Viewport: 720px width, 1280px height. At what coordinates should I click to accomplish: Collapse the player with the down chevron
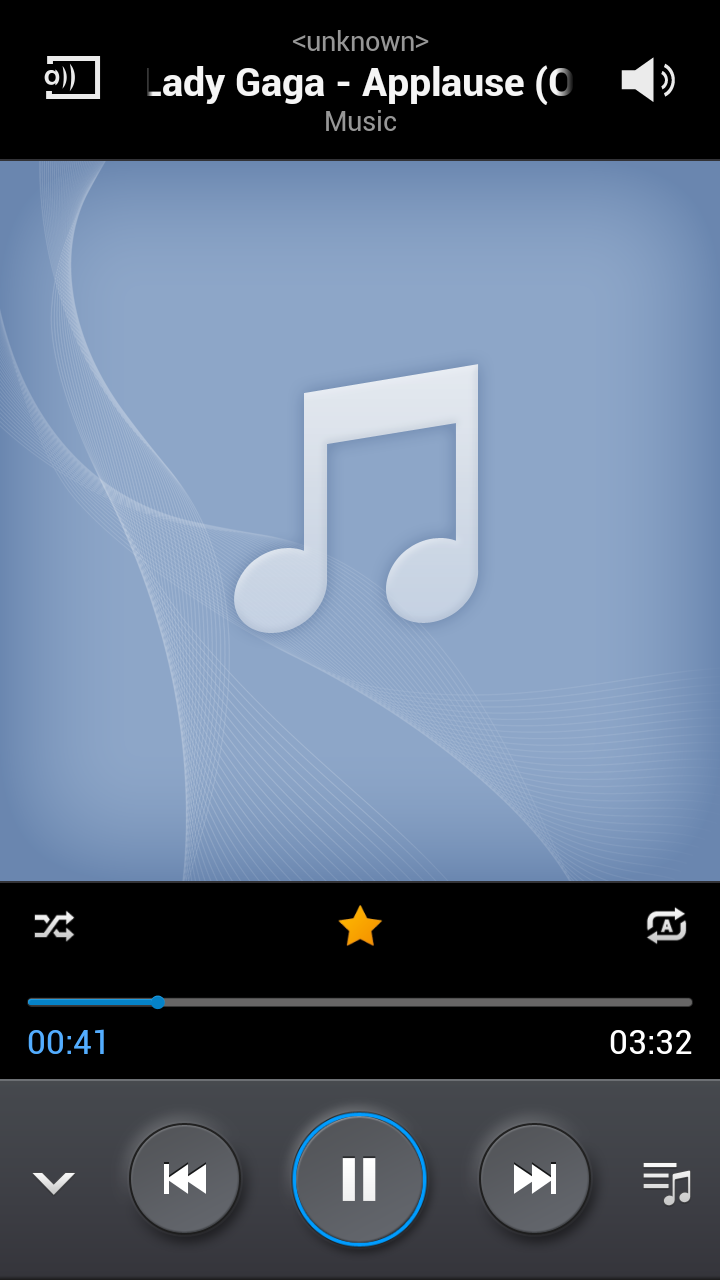(x=53, y=1182)
